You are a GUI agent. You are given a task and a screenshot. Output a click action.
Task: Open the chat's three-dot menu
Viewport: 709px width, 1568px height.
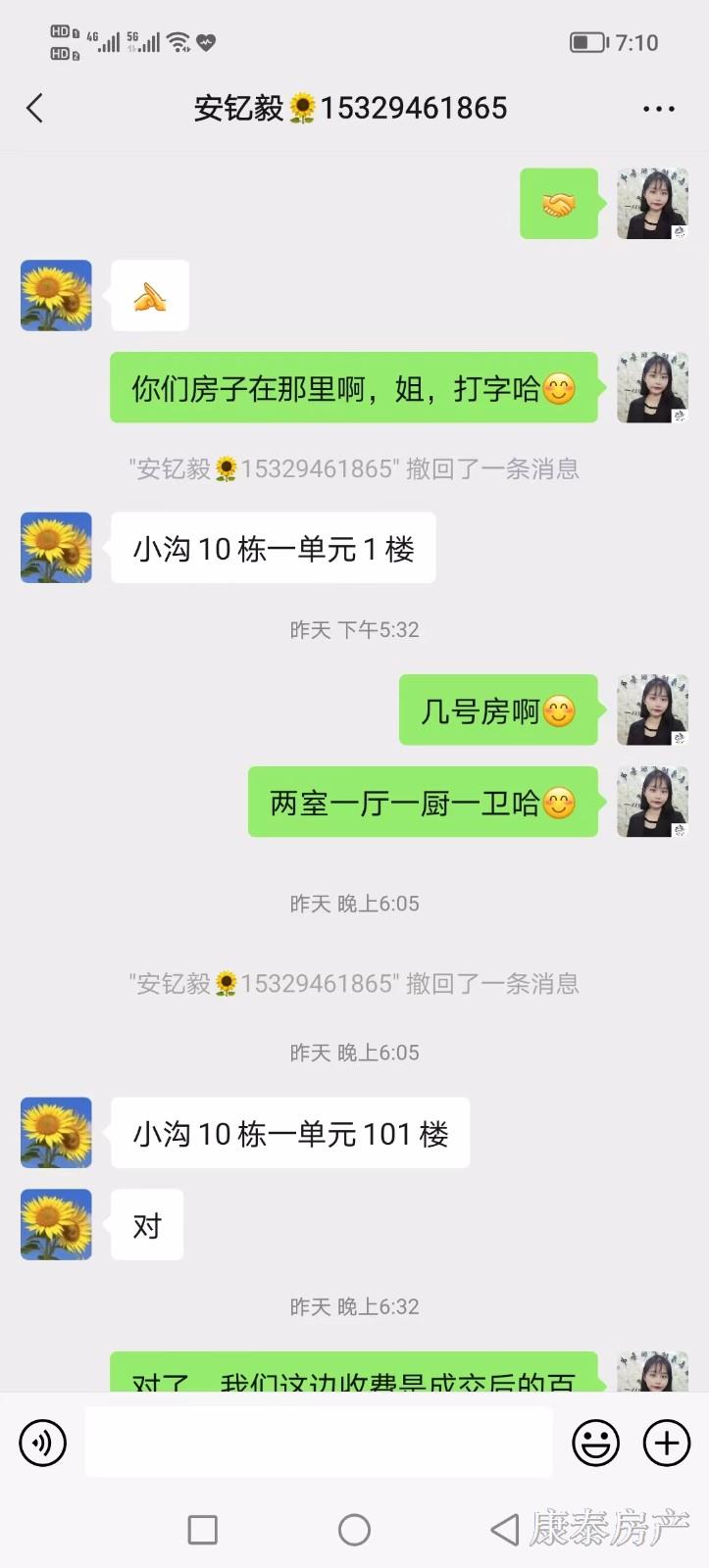pyautogui.click(x=658, y=109)
